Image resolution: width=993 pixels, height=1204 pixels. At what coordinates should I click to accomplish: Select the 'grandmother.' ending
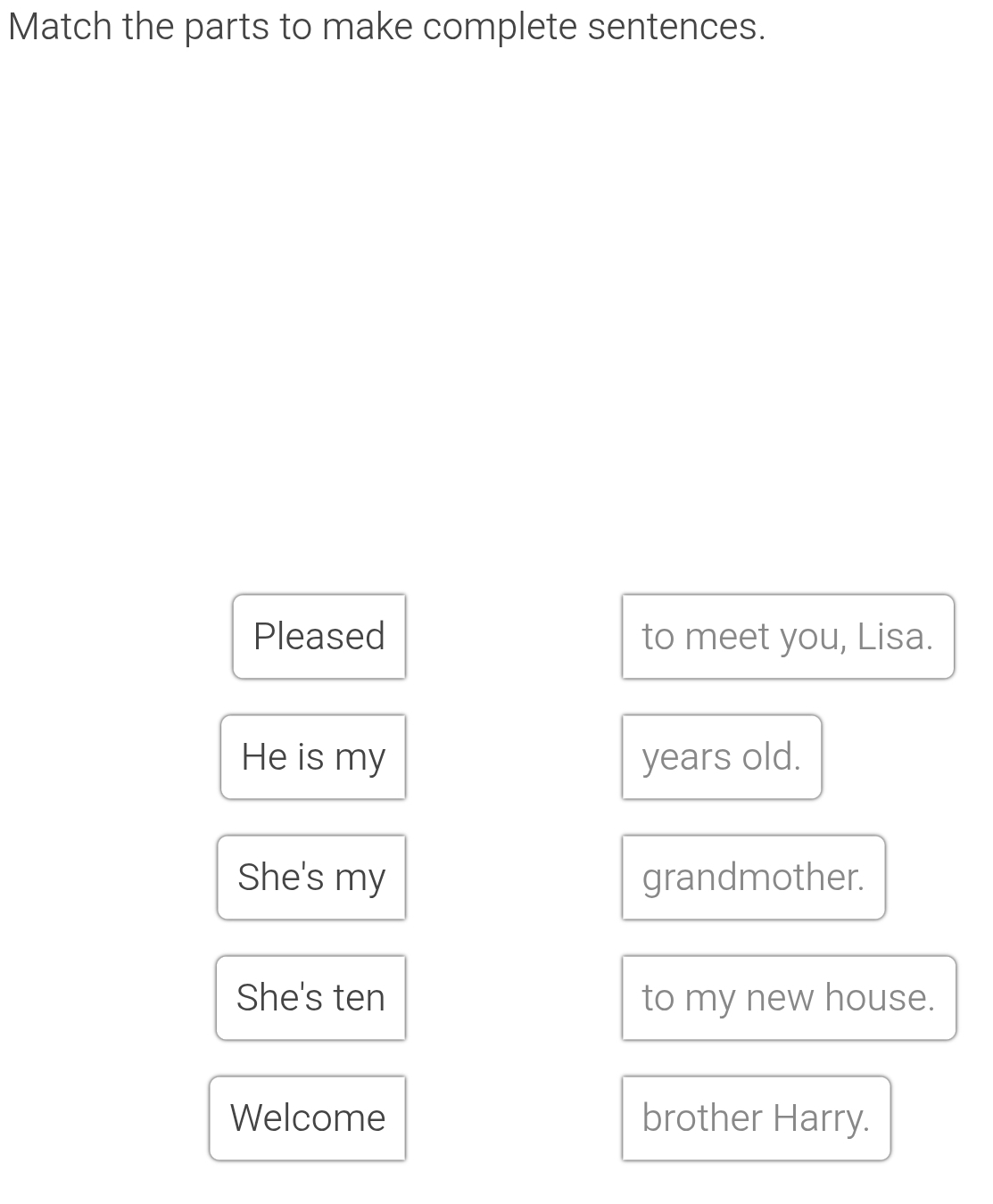754,878
